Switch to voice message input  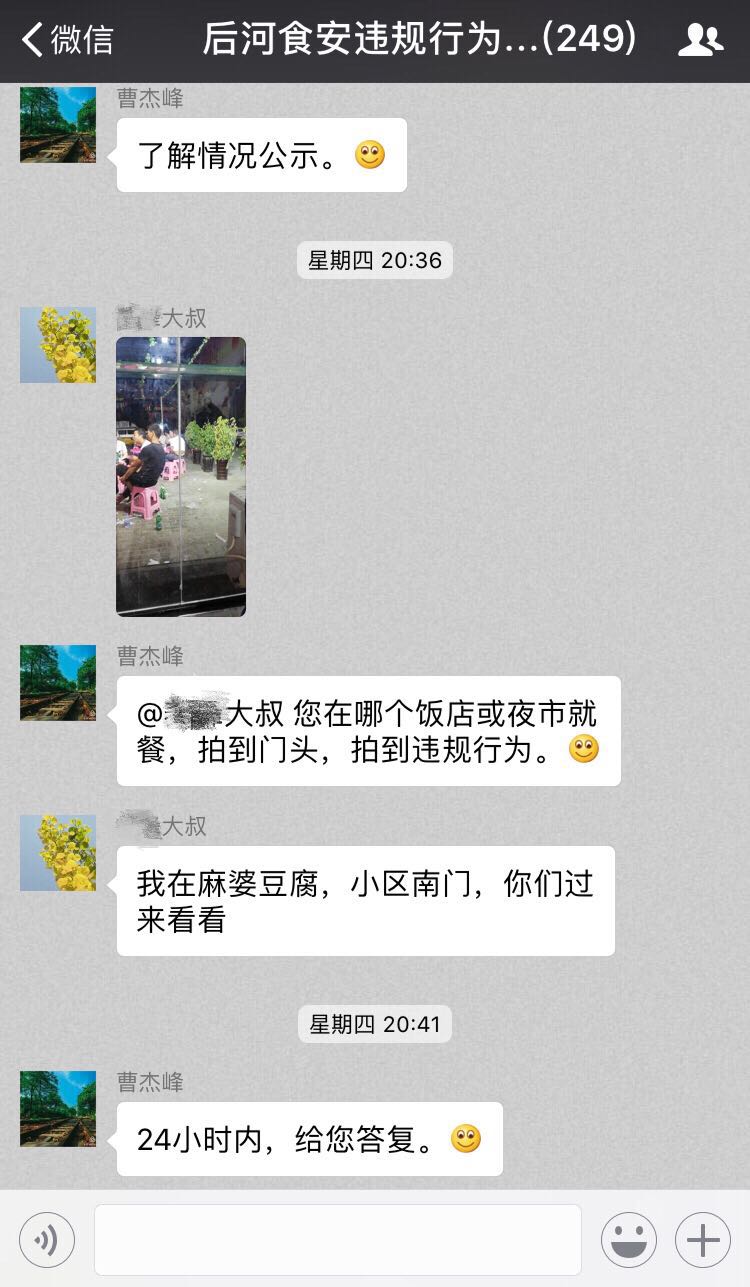(47, 1240)
